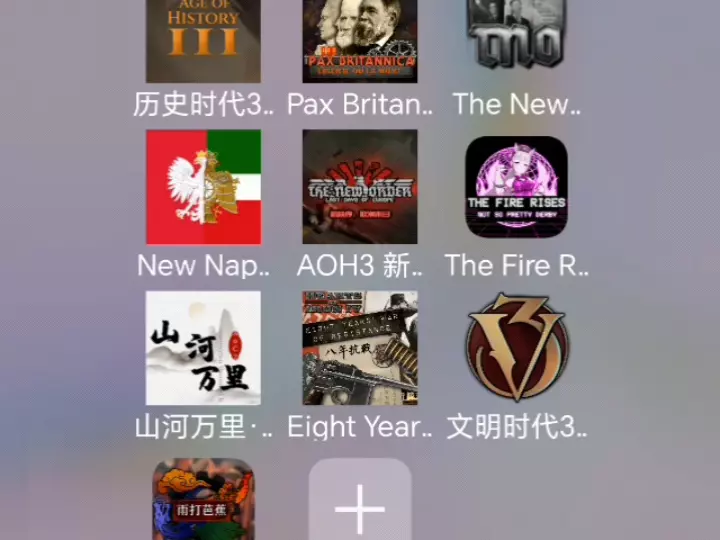Launch the Eight Year.. app
This screenshot has width=720, height=540.
coord(360,348)
